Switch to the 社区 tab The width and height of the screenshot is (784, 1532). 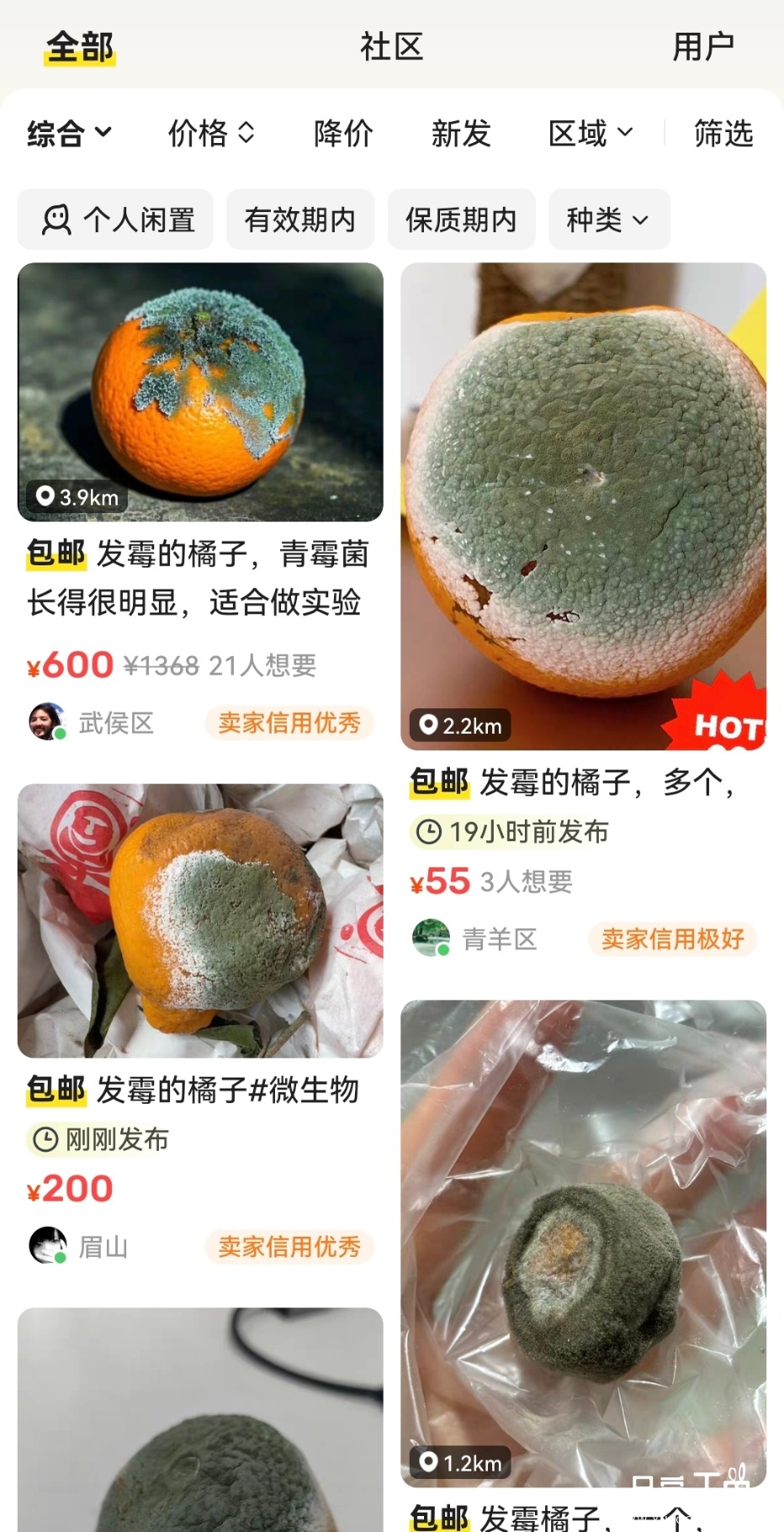(x=391, y=47)
